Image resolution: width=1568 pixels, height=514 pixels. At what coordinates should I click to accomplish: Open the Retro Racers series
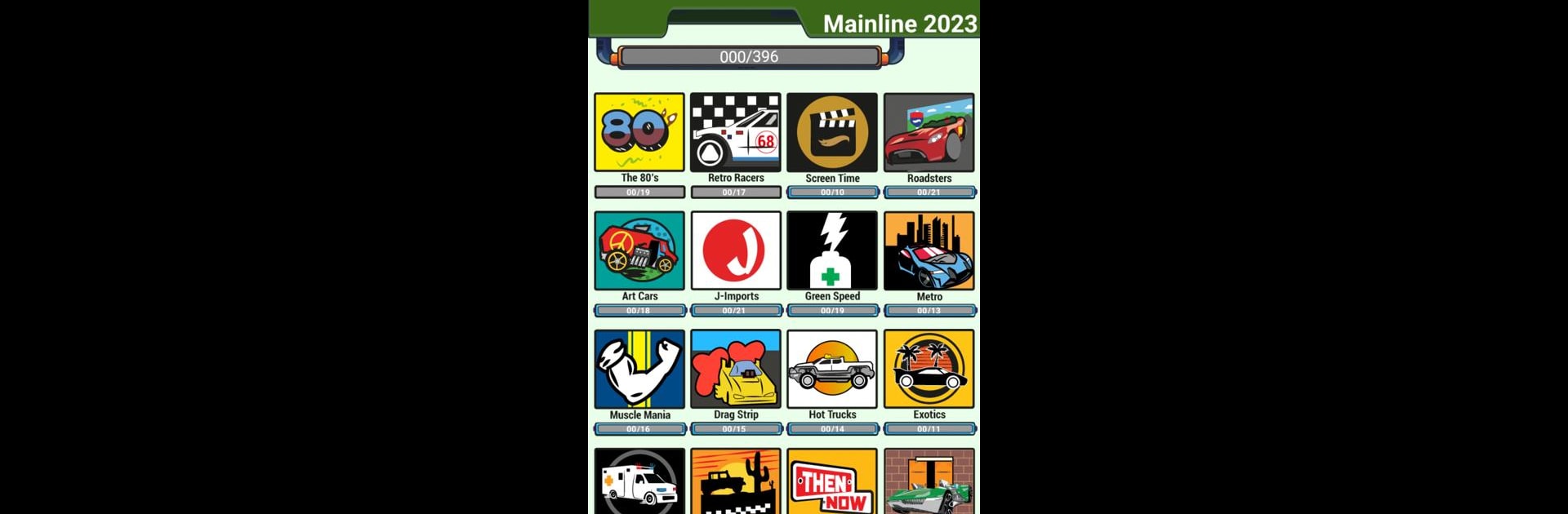click(x=736, y=133)
